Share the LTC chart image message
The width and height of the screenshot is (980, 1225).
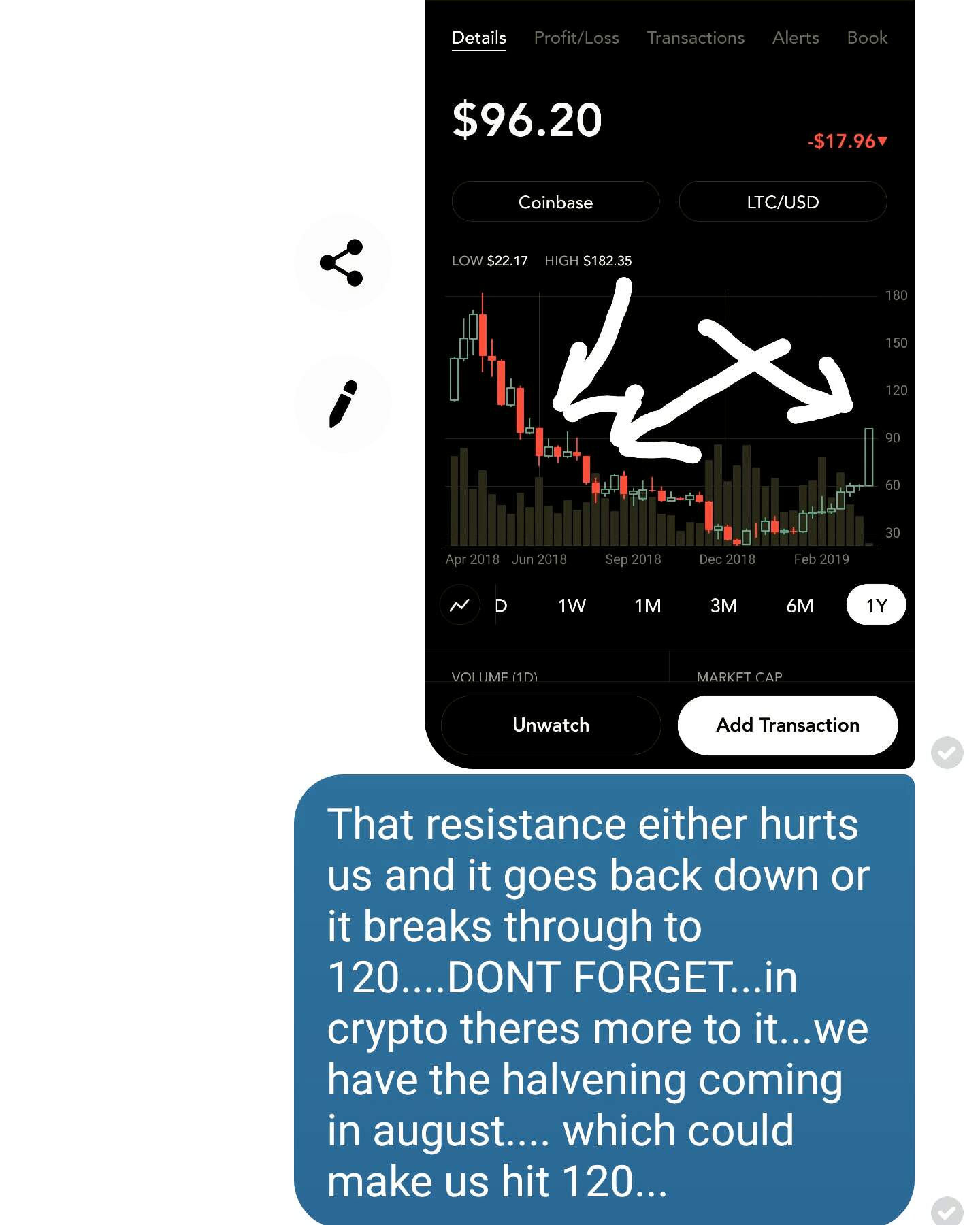click(342, 263)
